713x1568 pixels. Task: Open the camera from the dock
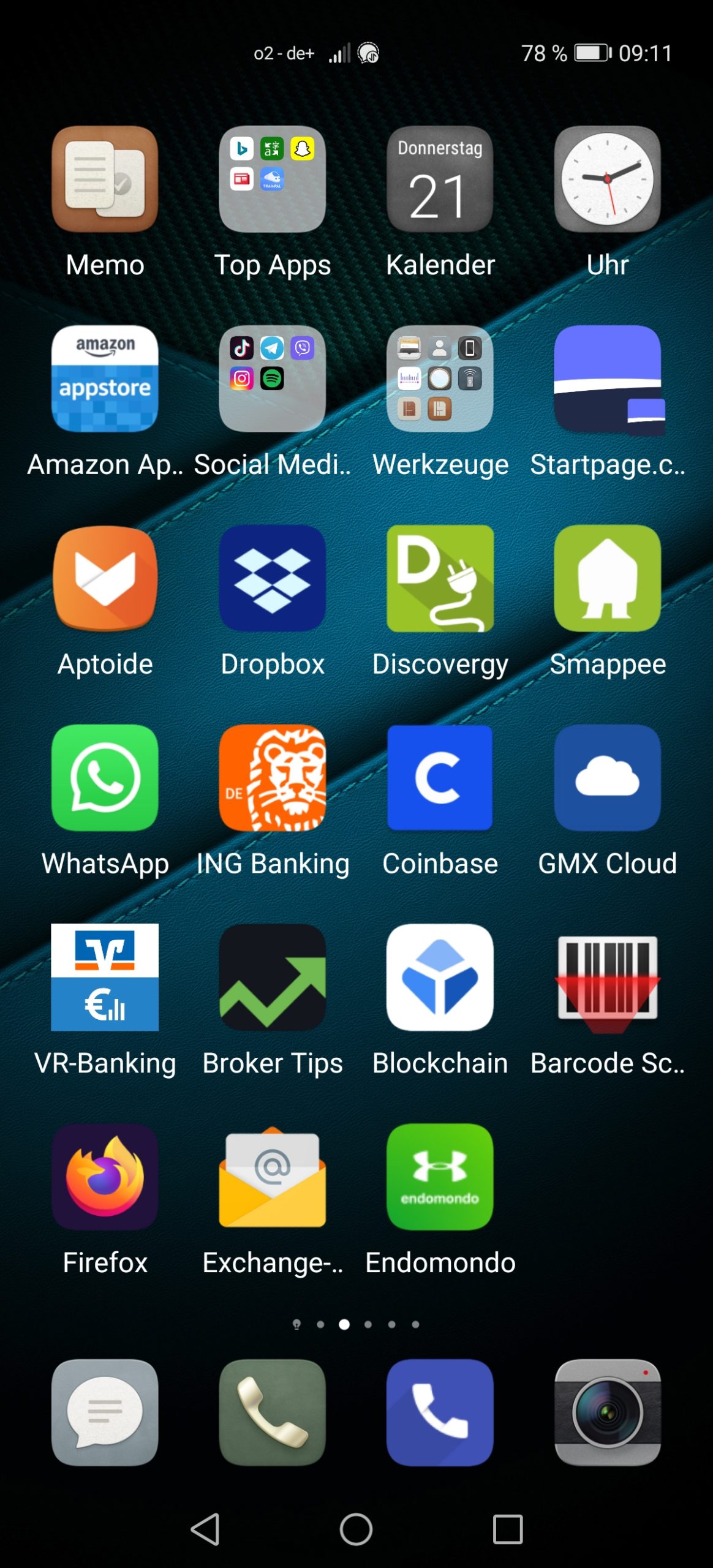coord(608,1412)
